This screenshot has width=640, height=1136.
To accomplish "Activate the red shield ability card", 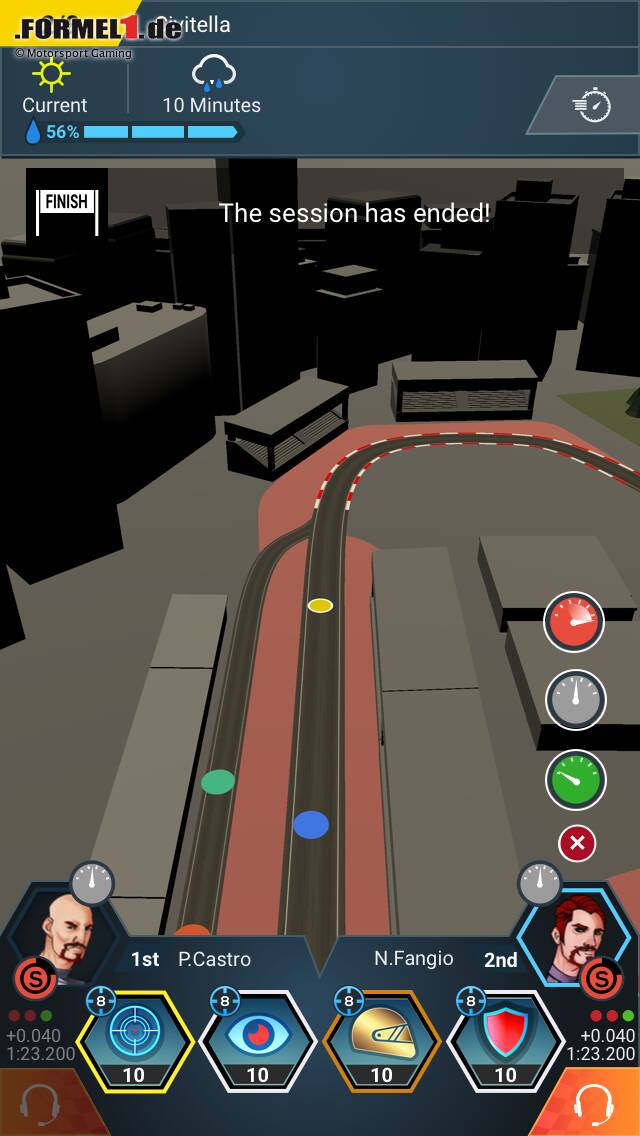I will click(505, 1041).
